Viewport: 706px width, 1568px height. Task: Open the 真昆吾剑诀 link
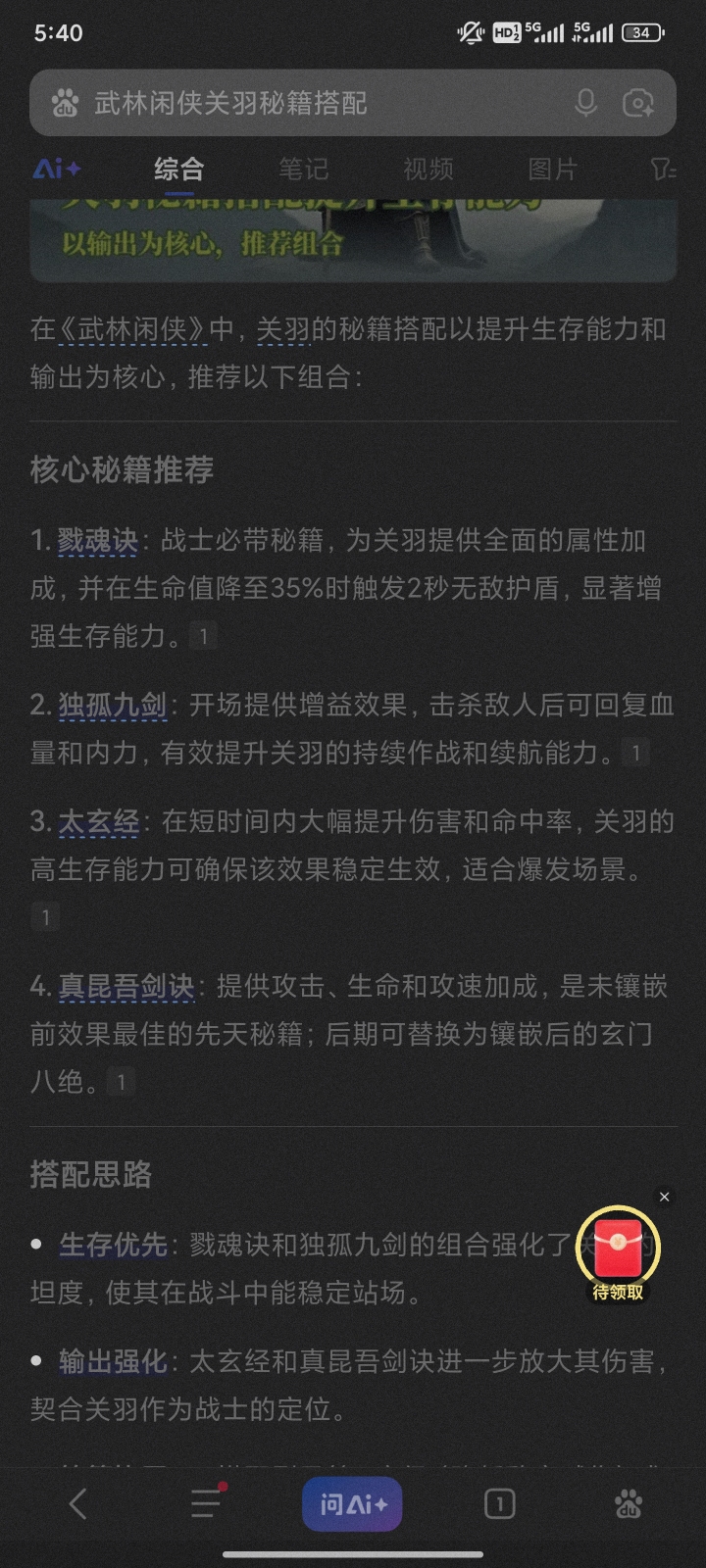pyautogui.click(x=126, y=986)
